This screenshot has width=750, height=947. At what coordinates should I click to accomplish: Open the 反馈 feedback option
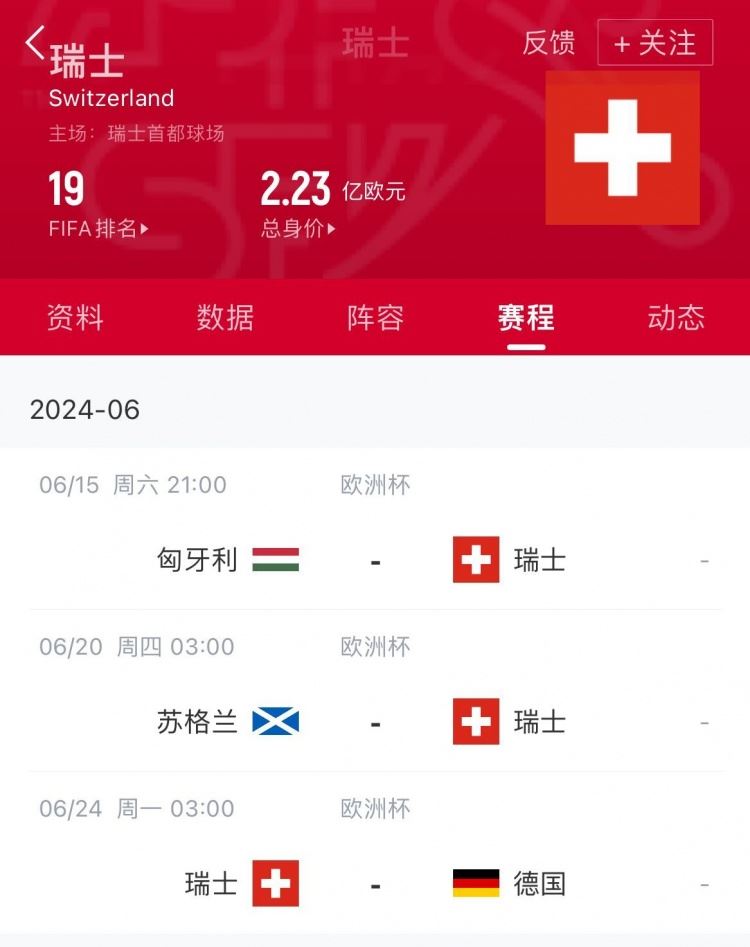coord(549,43)
